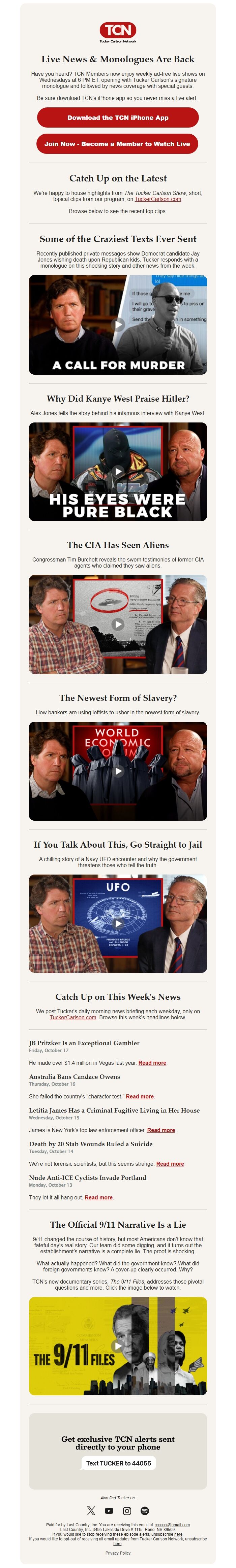Read more on Australia Bans Candace Owens
Image resolution: width=236 pixels, height=1568 pixels.
pos(140,1096)
